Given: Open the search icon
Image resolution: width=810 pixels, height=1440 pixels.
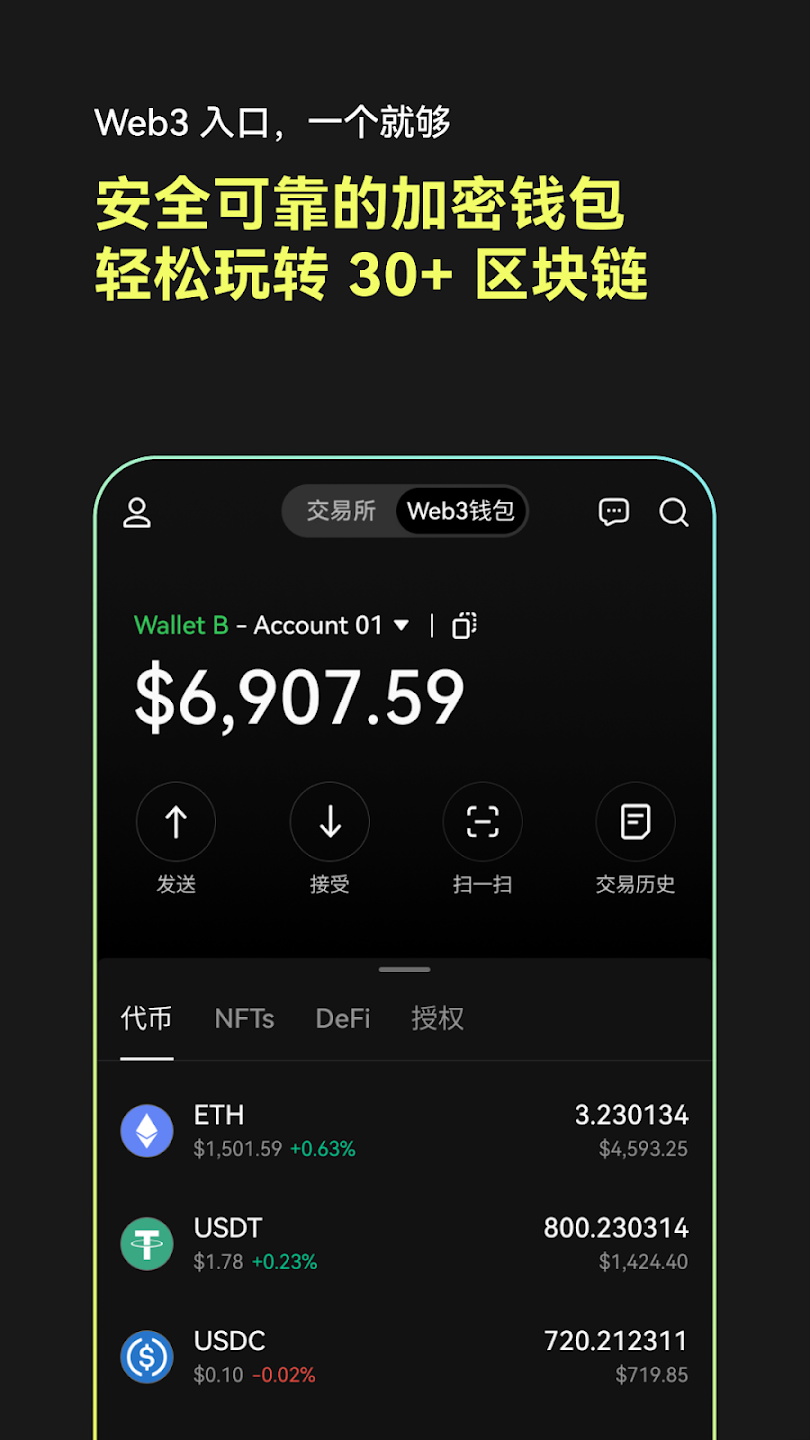Looking at the screenshot, I should coord(674,513).
